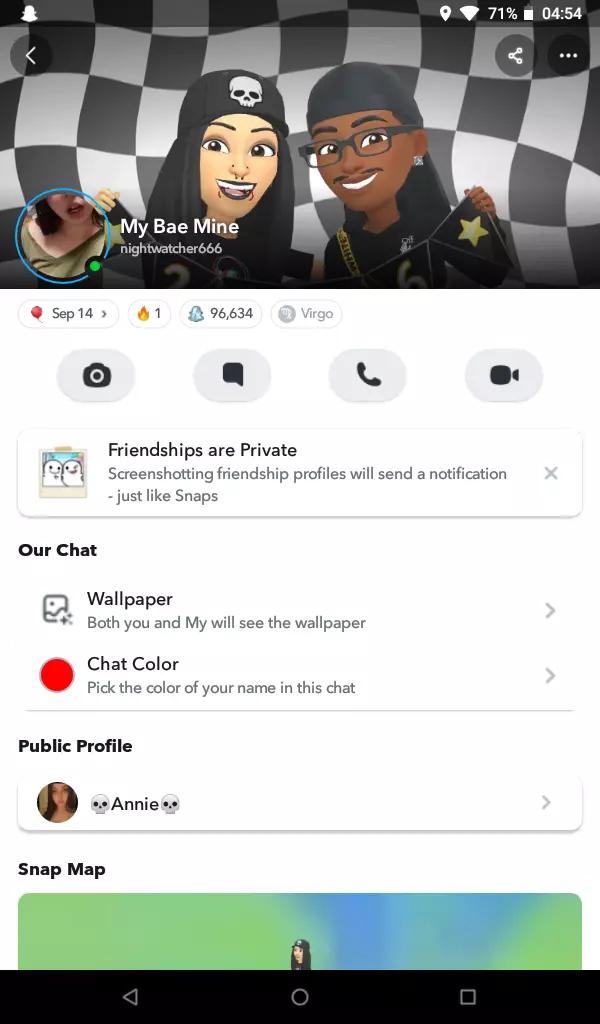
Task: Share this friendship profile
Action: tap(515, 56)
